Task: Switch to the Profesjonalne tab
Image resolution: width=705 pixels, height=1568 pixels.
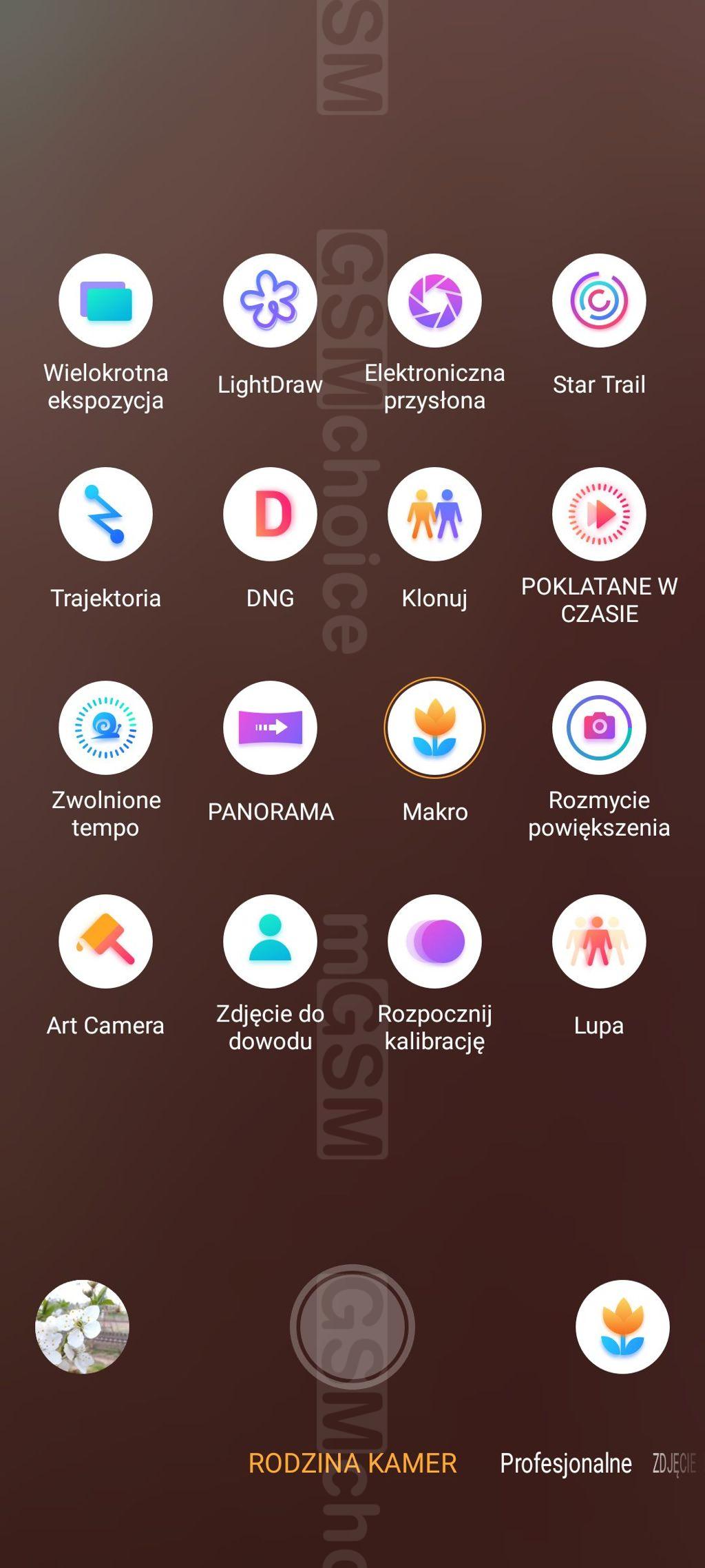Action: 566,1463
